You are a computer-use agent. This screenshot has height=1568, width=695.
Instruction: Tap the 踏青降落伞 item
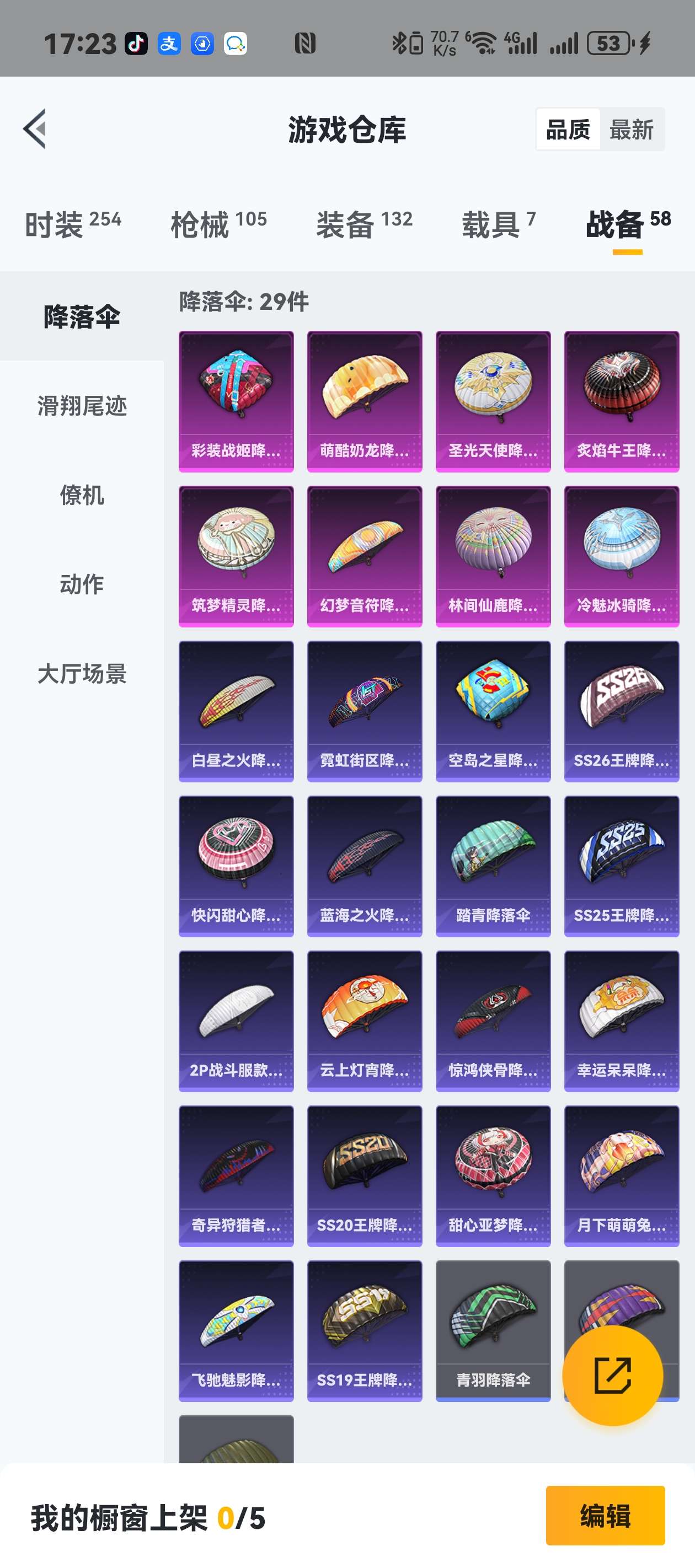point(493,866)
